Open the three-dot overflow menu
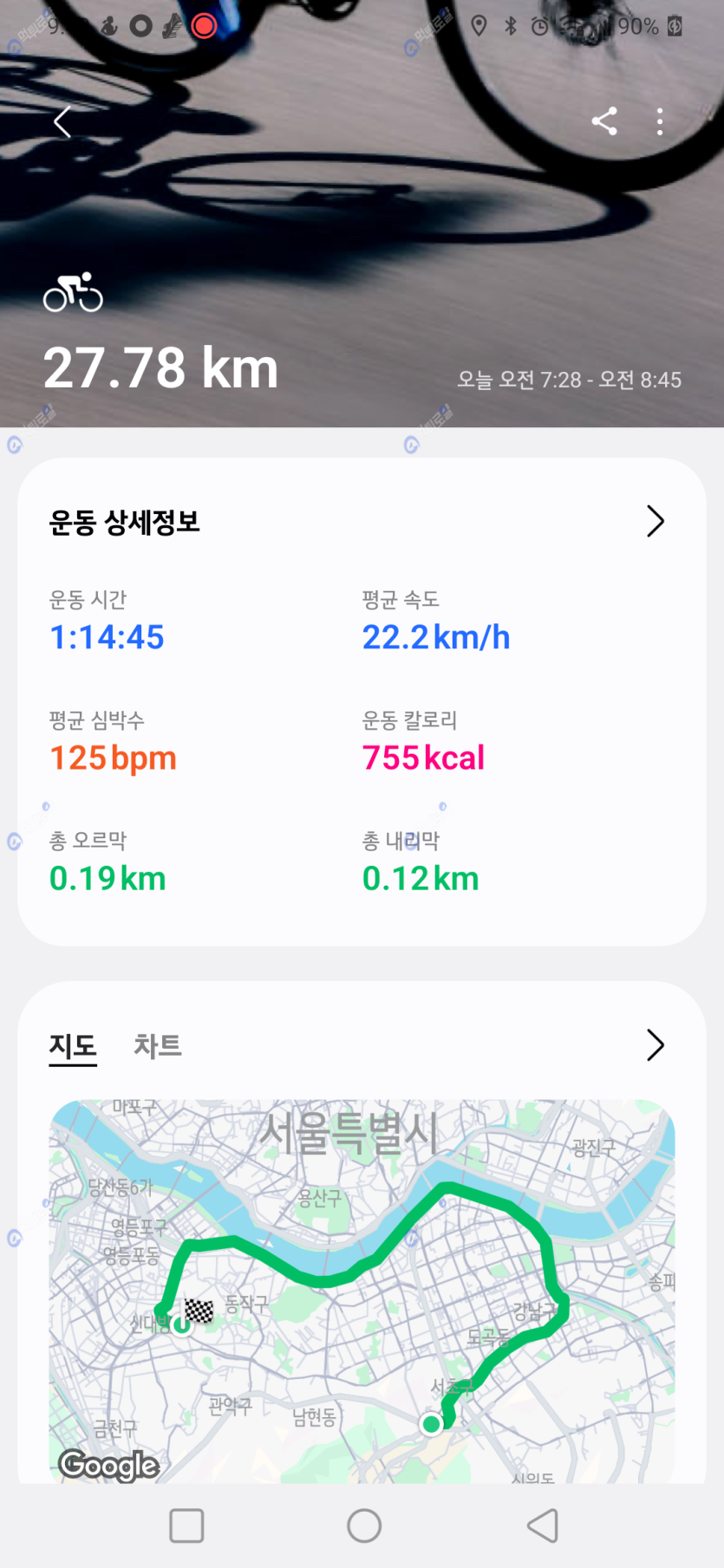The width and height of the screenshot is (724, 1568). coord(660,121)
